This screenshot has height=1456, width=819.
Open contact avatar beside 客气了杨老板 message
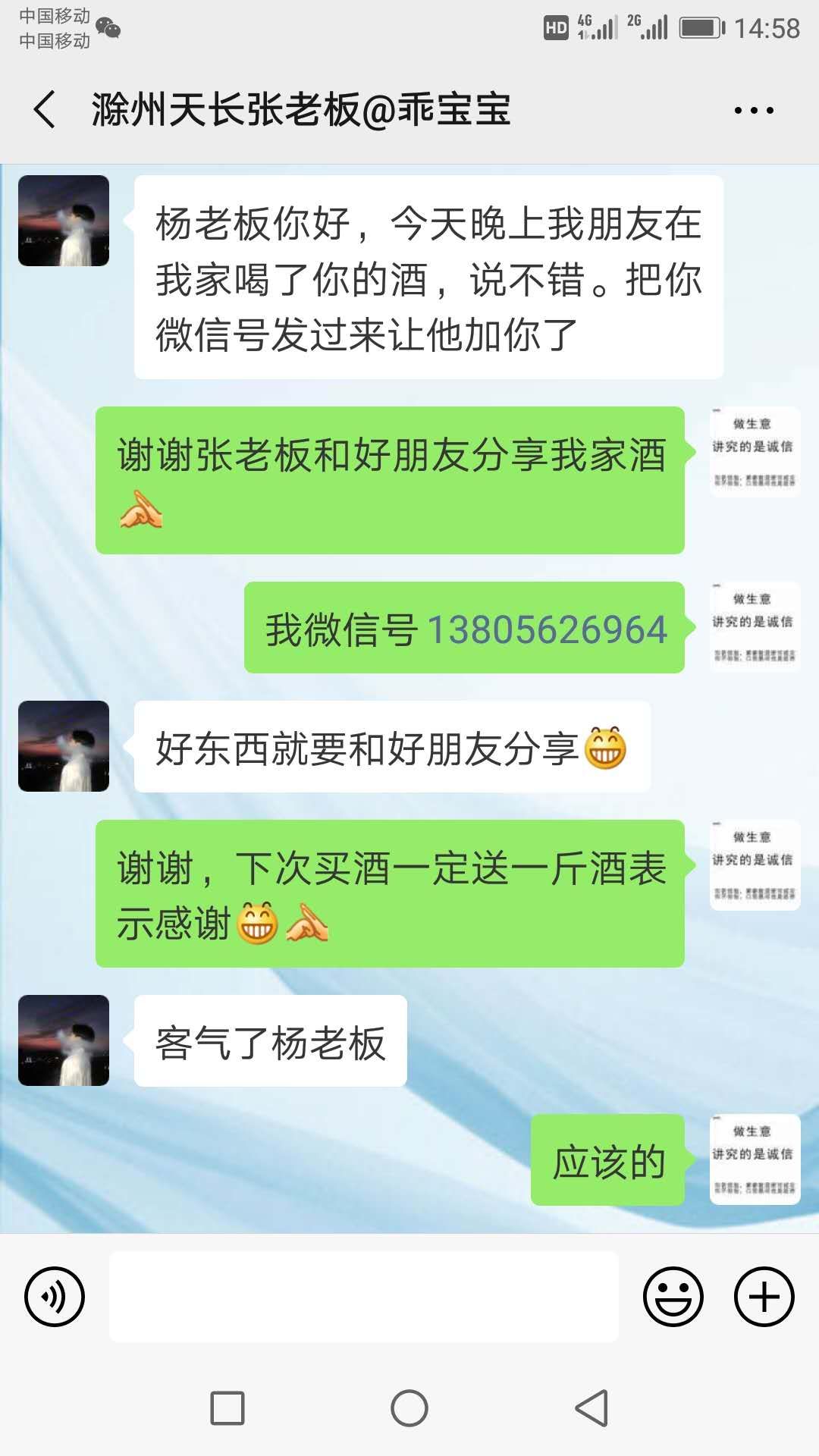pyautogui.click(x=64, y=1040)
